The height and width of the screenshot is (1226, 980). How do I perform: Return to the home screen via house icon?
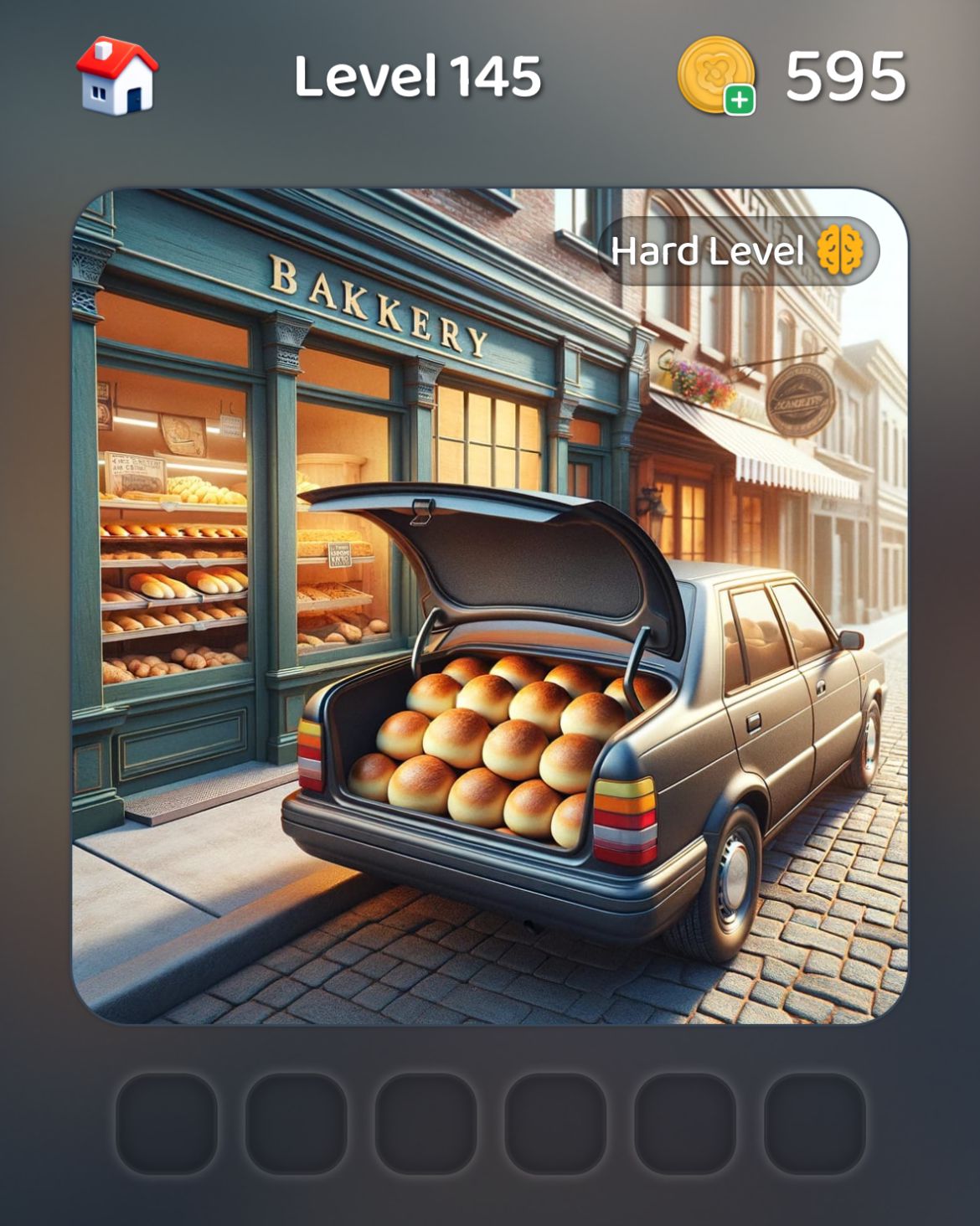(x=117, y=75)
